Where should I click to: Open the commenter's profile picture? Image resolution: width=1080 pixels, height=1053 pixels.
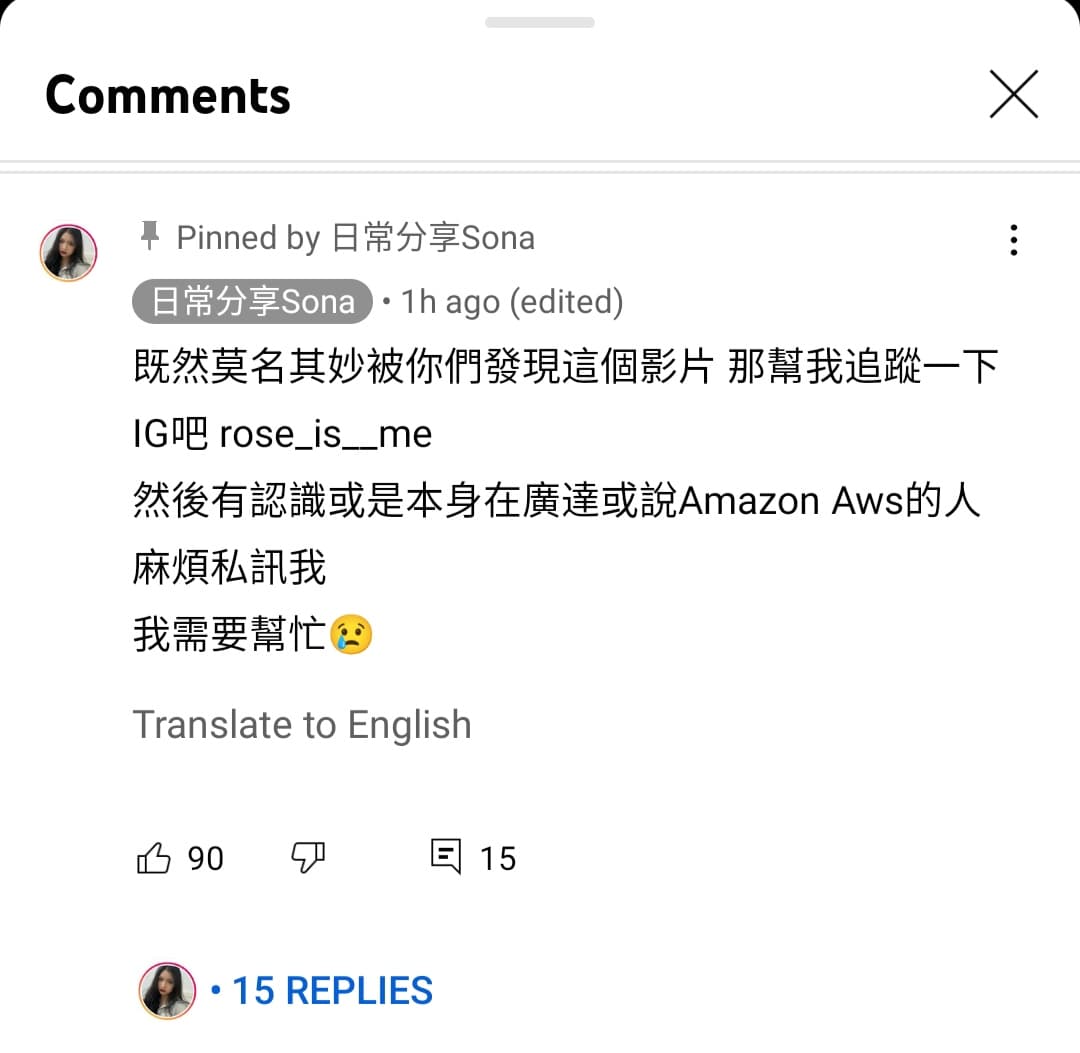68,252
